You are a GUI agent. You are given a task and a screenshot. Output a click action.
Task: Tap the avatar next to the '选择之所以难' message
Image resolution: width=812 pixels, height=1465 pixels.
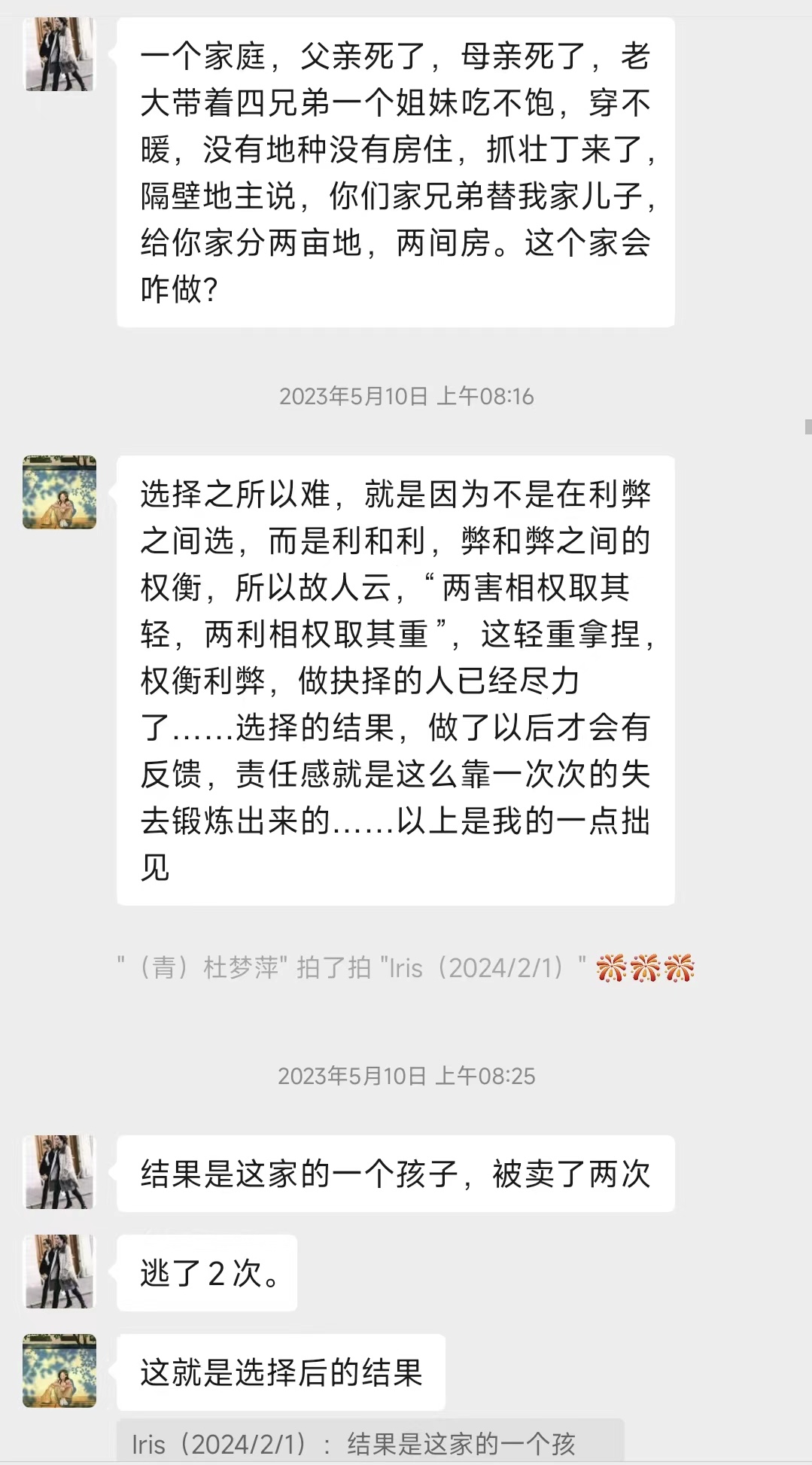59,492
